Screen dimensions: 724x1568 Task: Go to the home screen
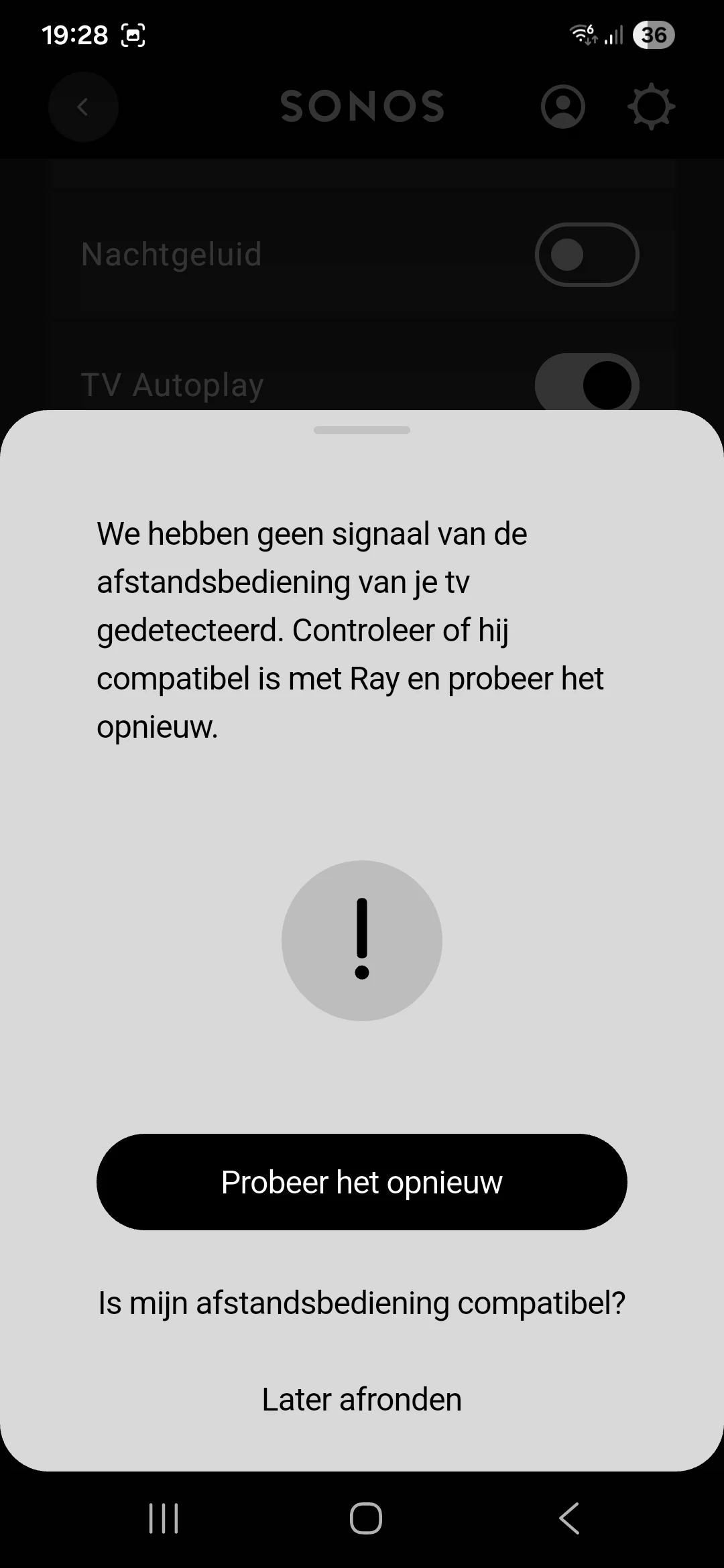click(x=366, y=1518)
